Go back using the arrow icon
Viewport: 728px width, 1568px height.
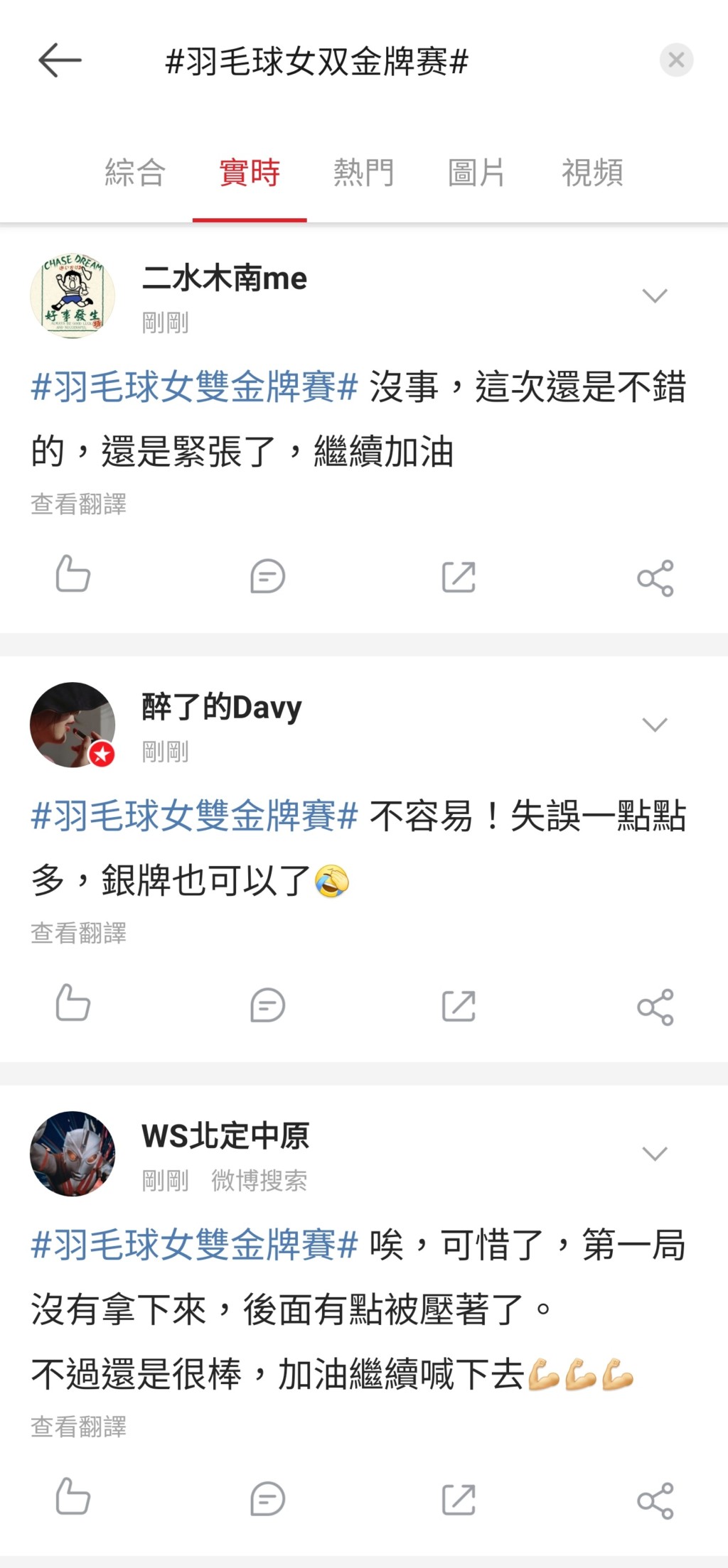pyautogui.click(x=60, y=60)
